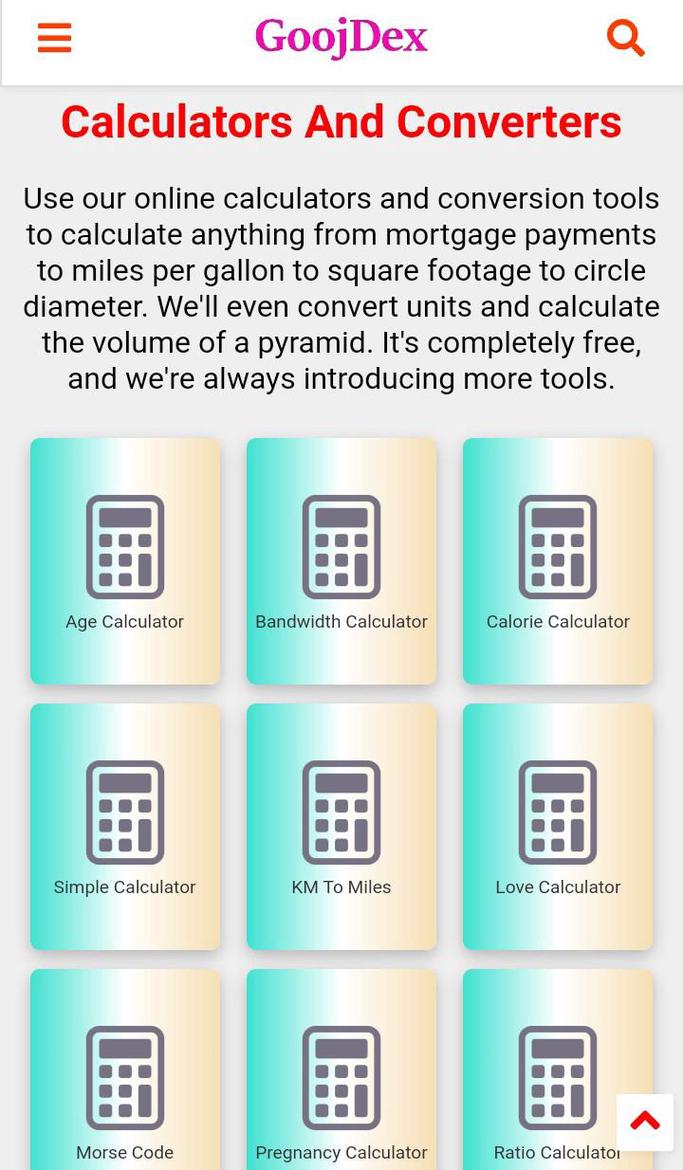The height and width of the screenshot is (1170, 683).
Task: Select the Calorie Calculator tile
Action: [557, 561]
